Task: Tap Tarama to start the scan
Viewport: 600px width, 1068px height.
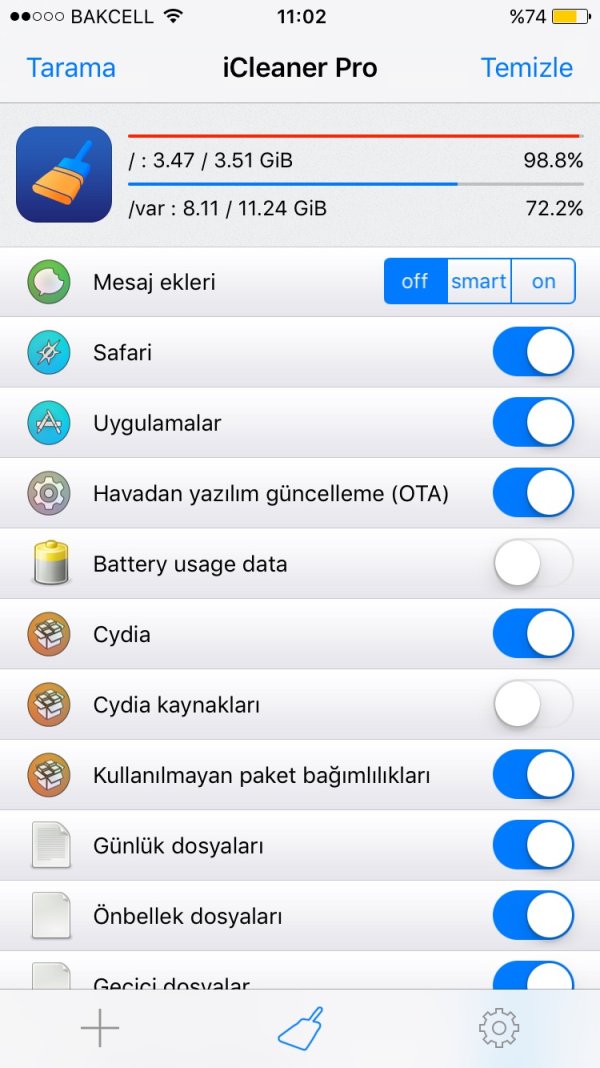Action: click(71, 68)
